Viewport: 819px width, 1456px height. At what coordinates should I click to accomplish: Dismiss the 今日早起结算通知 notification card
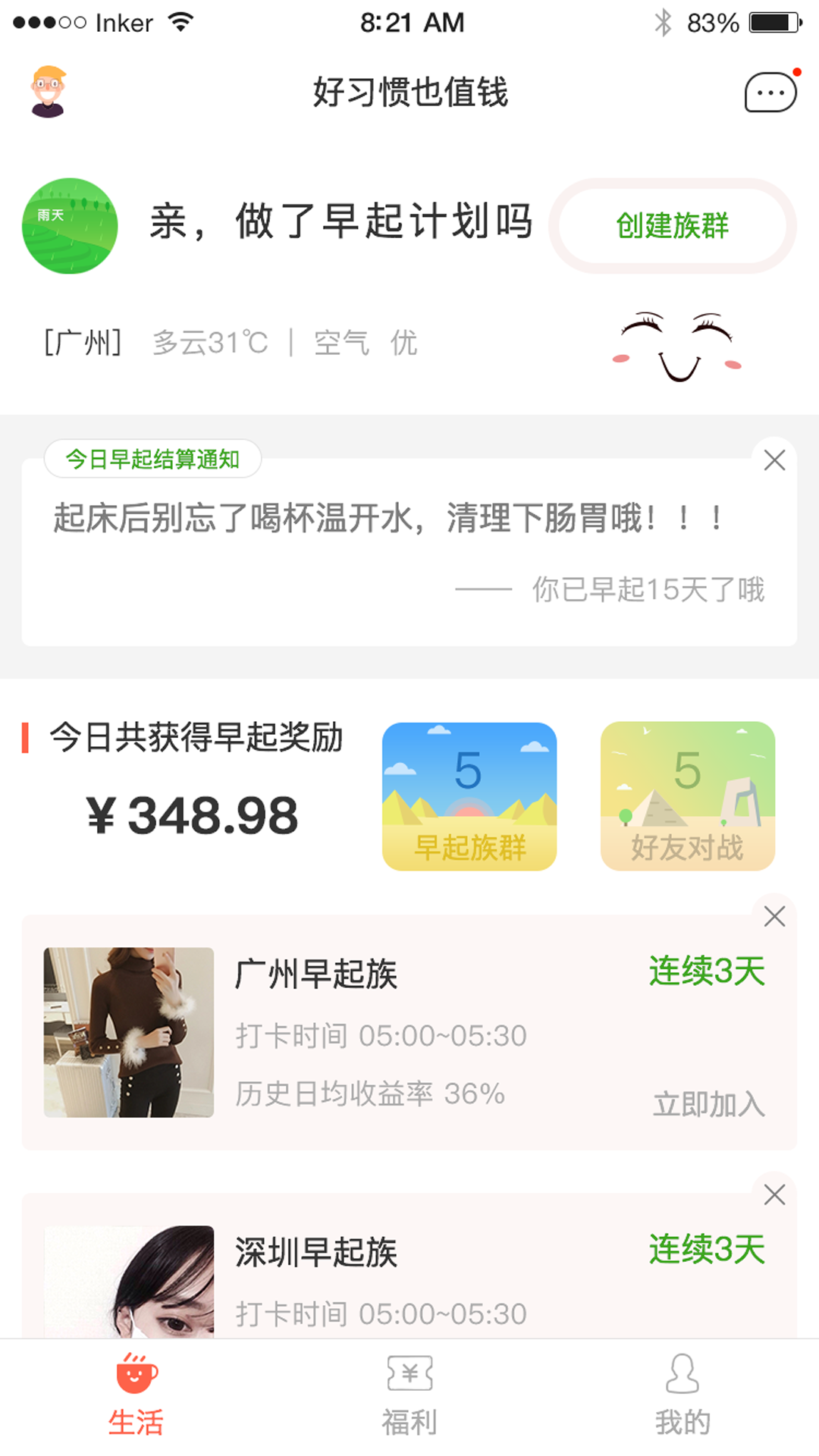(773, 459)
